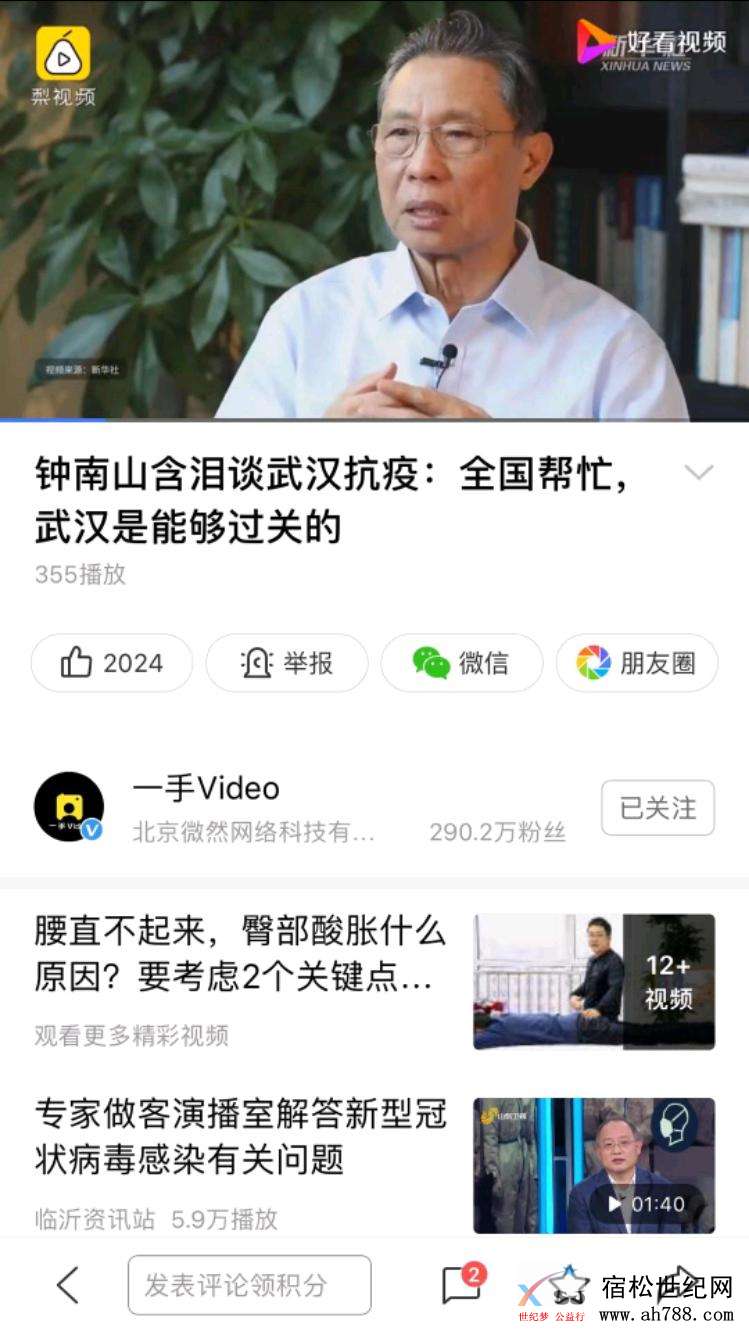Like the video with 2024 likes
The width and height of the screenshot is (749, 1333).
112,663
